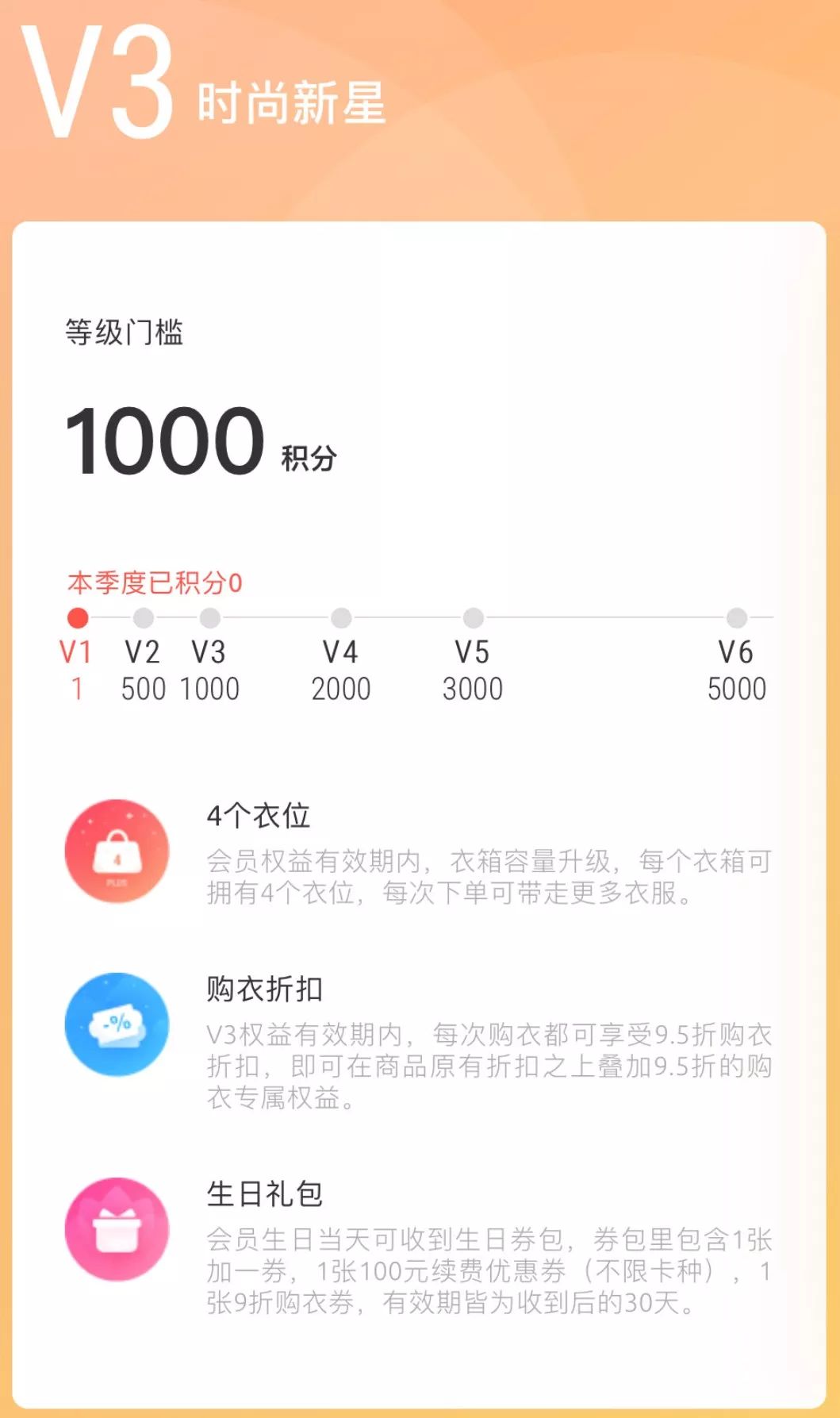
Task: Switch to the V5 level label
Action: (474, 652)
